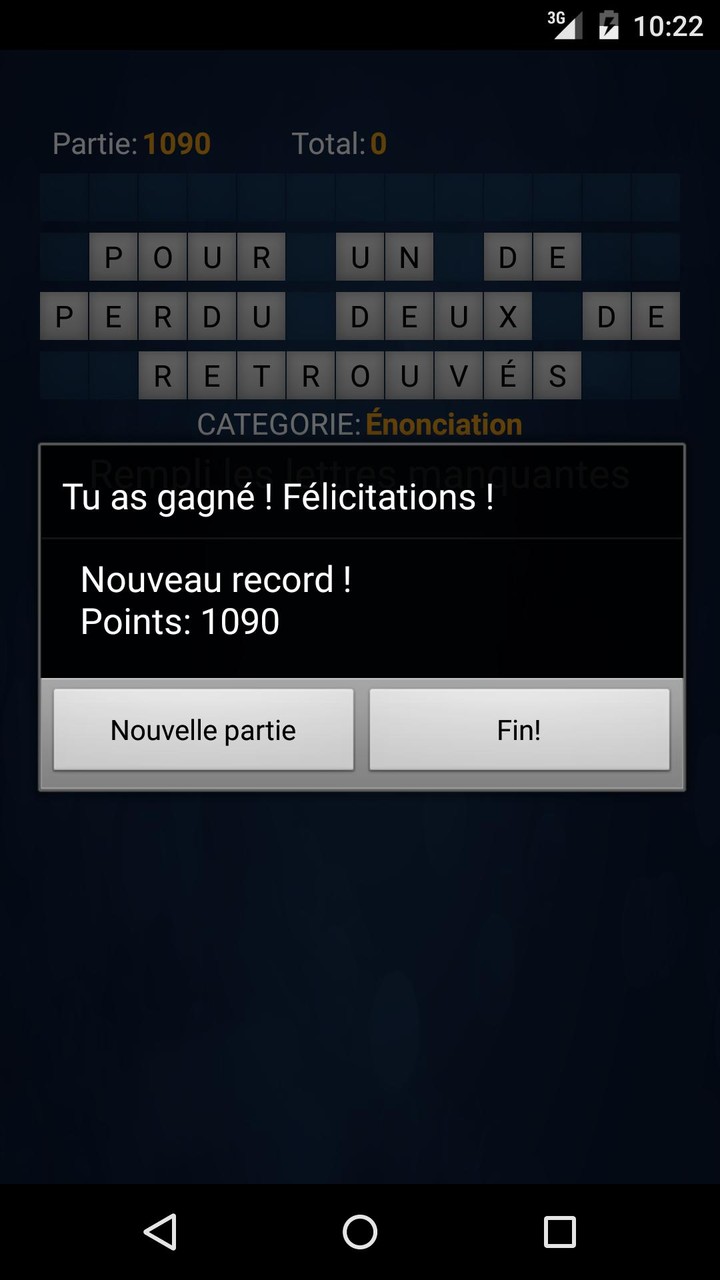Select the letter tile P in POUR

point(112,257)
